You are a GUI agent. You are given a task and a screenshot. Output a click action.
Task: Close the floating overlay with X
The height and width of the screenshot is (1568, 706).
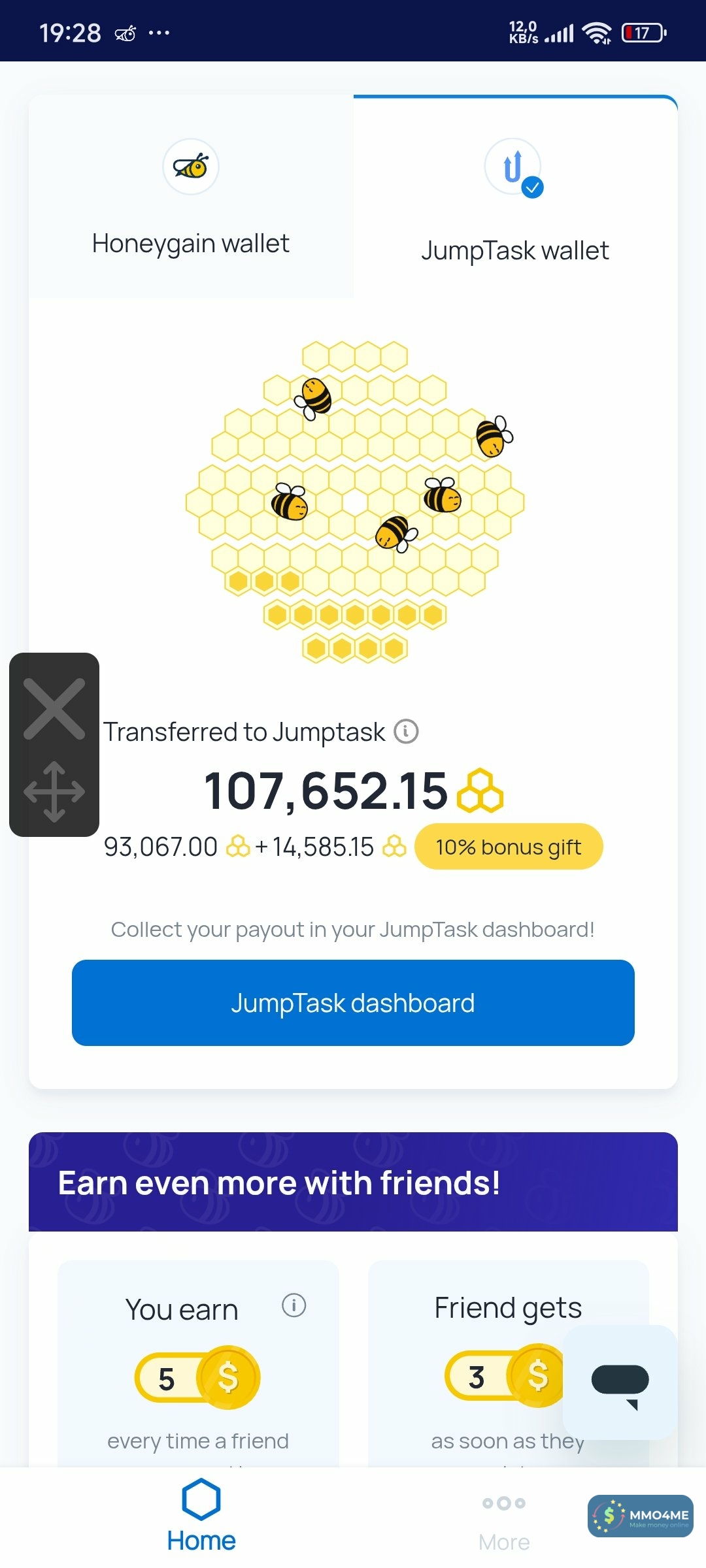[54, 709]
